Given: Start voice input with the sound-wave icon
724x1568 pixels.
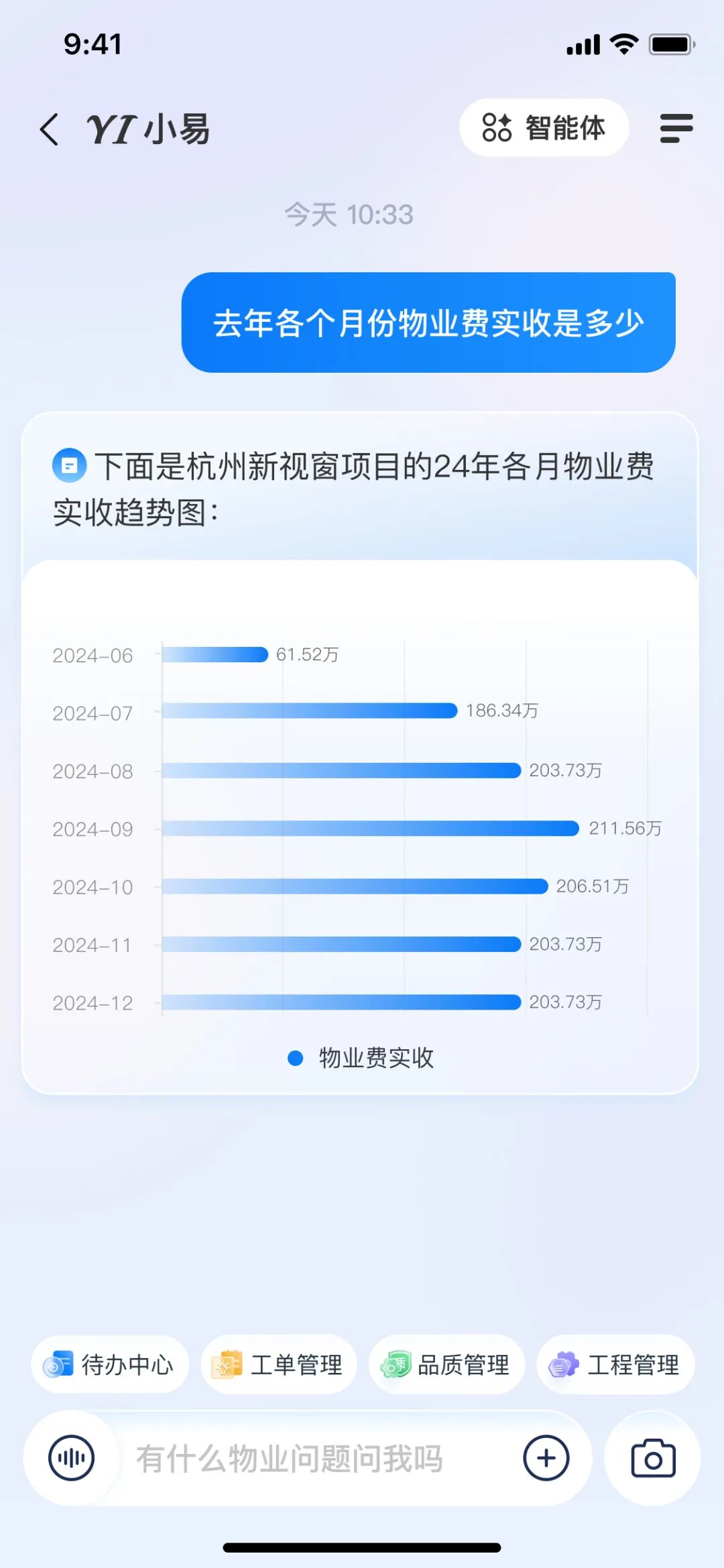Looking at the screenshot, I should (71, 1458).
